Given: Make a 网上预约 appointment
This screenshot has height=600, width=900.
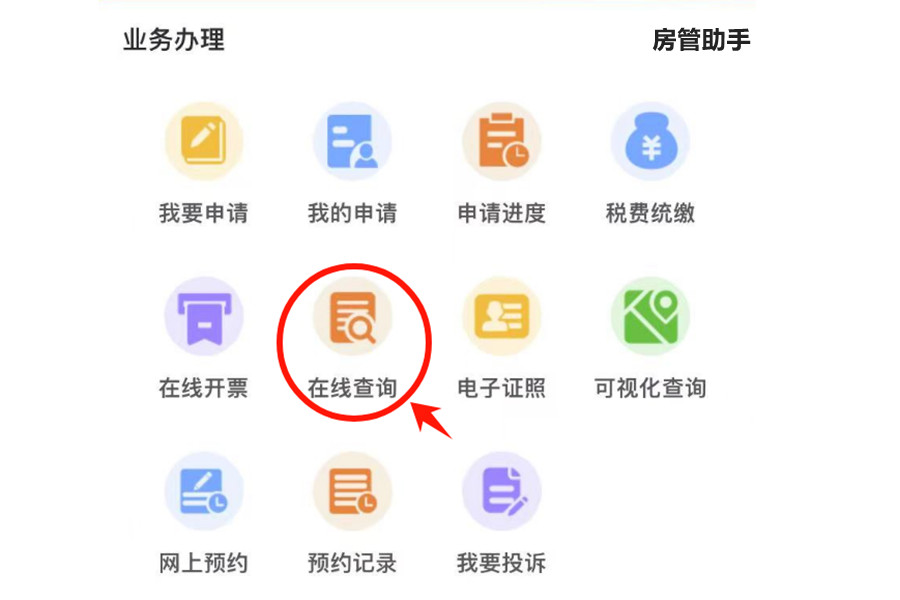Looking at the screenshot, I should coord(203,491).
